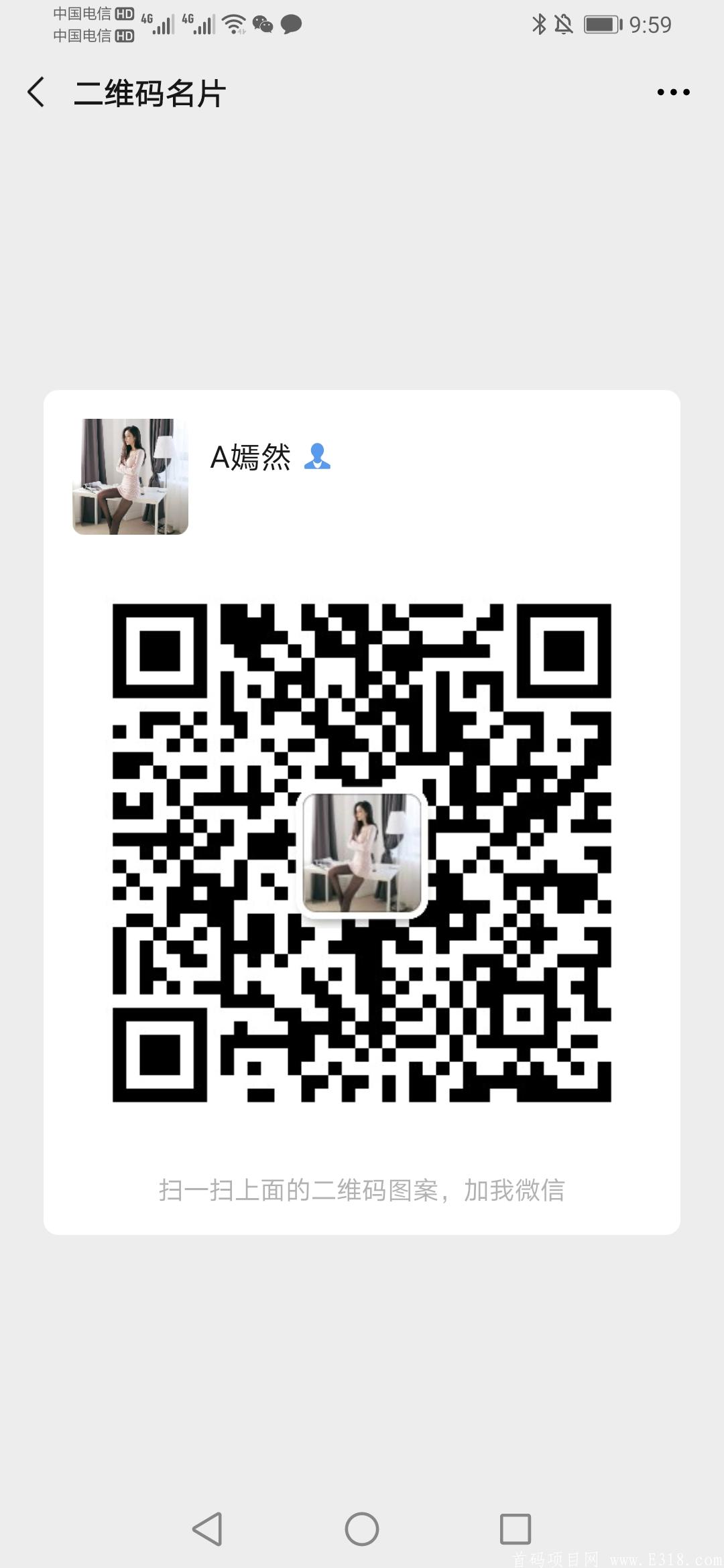The width and height of the screenshot is (724, 1568).
Task: Tap the profile avatar photo
Action: click(129, 477)
